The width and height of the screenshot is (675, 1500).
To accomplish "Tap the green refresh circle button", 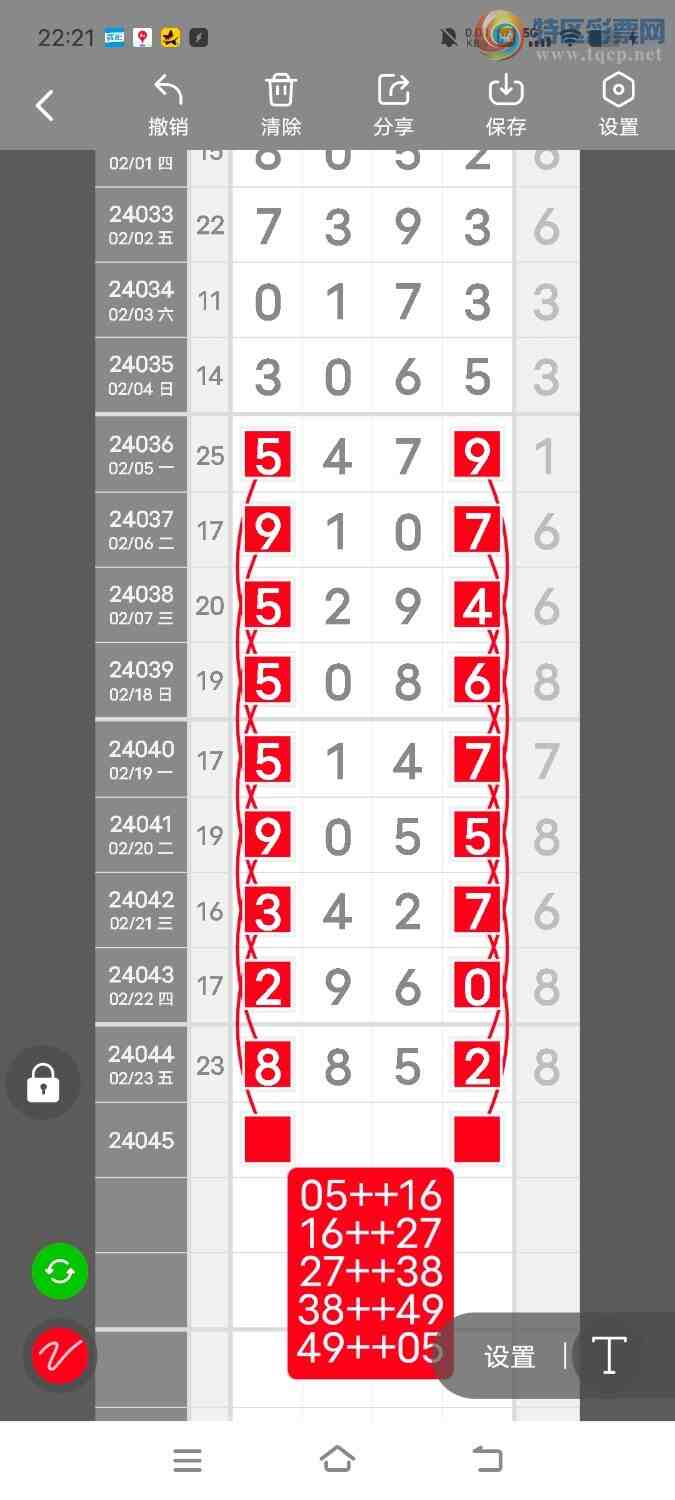I will tap(60, 1272).
